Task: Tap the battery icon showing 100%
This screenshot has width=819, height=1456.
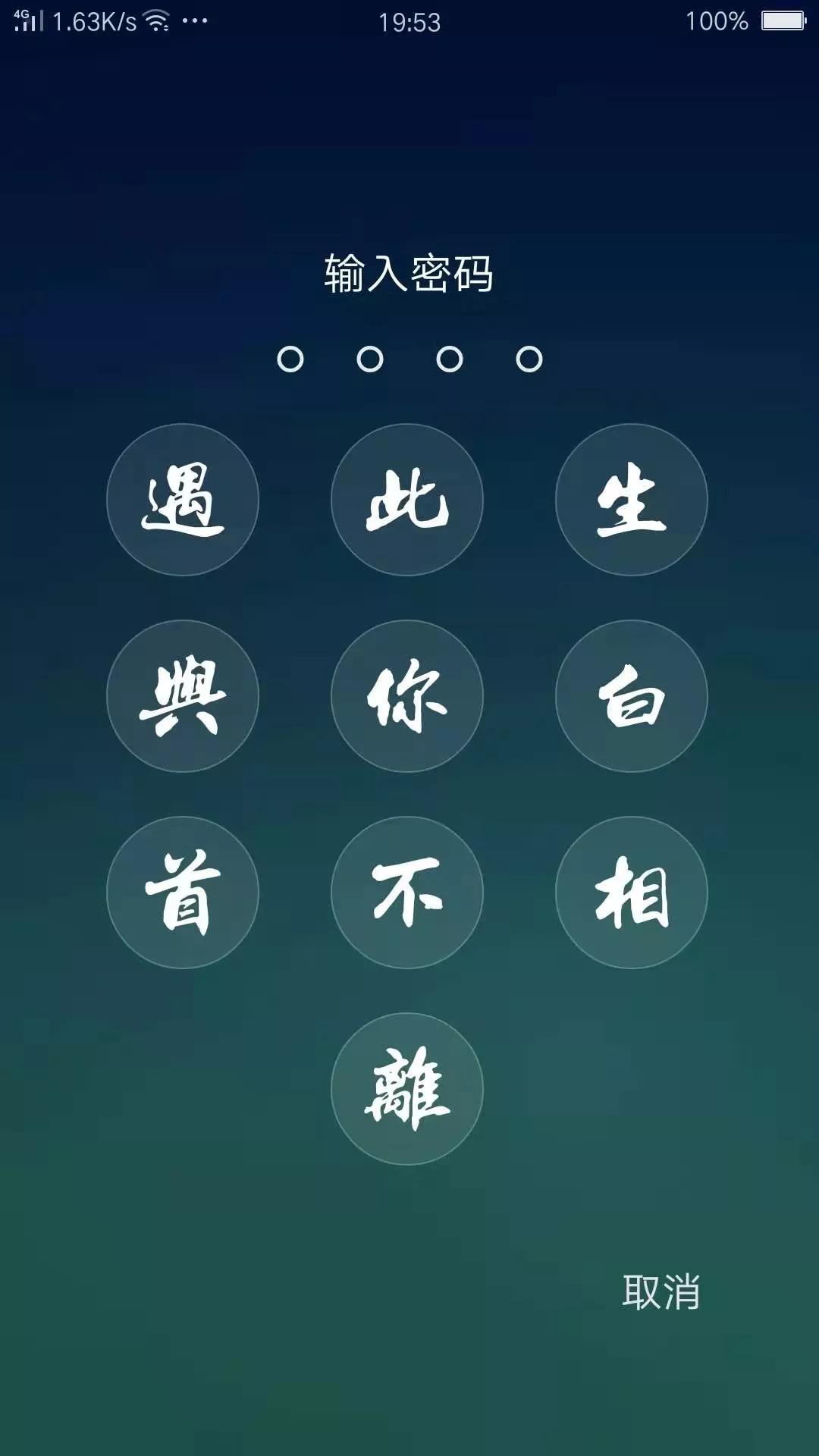Action: click(783, 20)
